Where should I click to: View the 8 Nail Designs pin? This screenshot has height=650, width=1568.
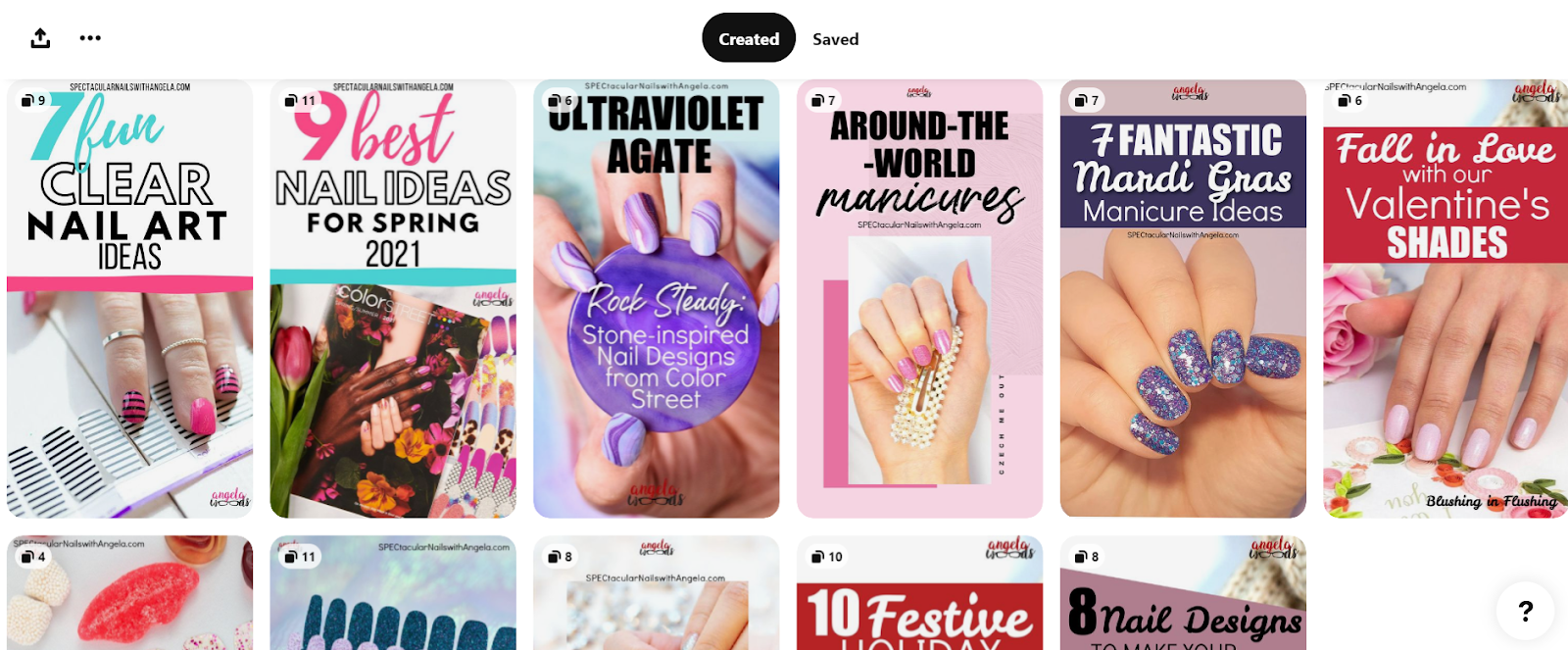click(1183, 598)
